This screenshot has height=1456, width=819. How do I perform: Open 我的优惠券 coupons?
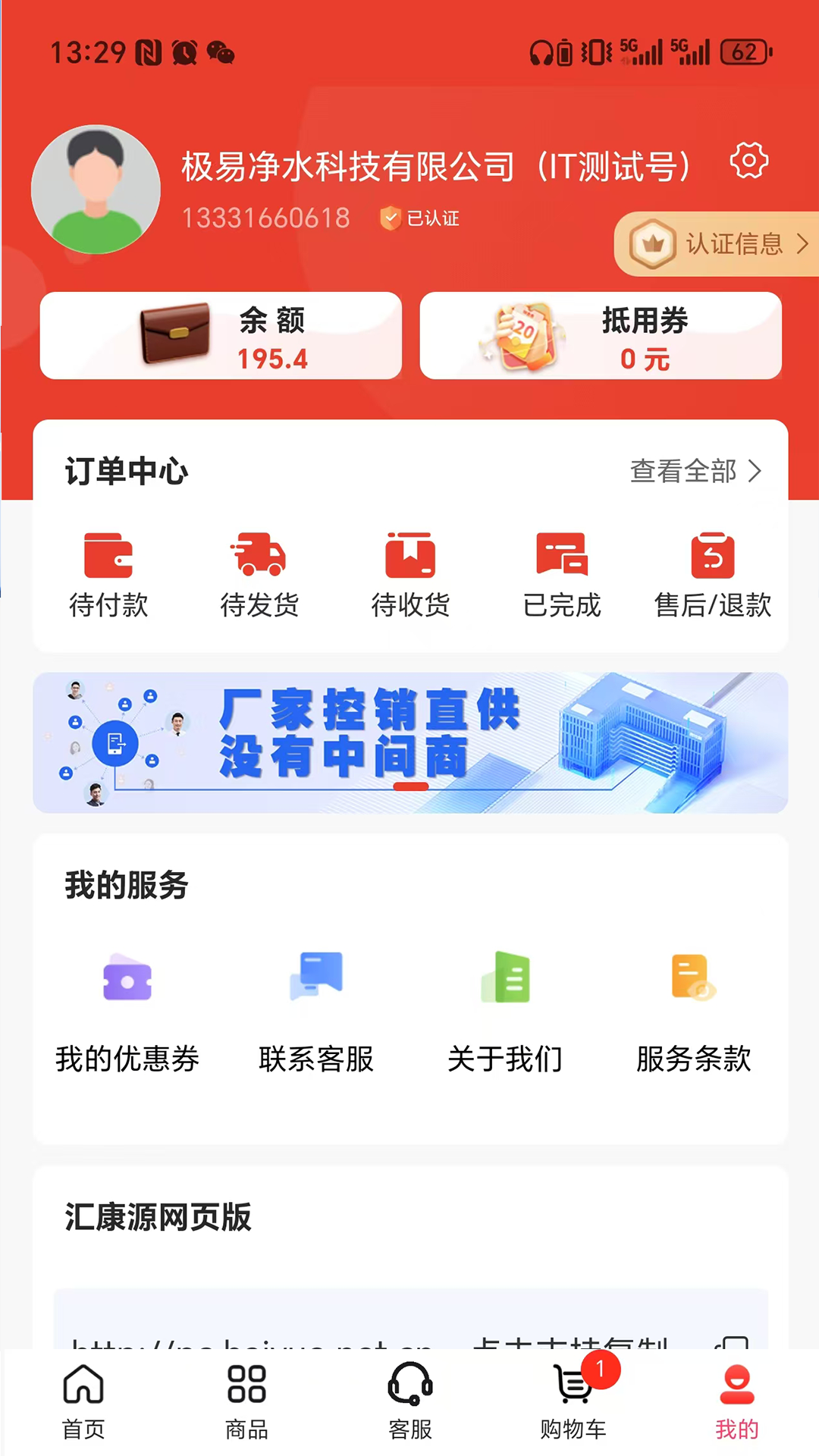[x=127, y=1009]
